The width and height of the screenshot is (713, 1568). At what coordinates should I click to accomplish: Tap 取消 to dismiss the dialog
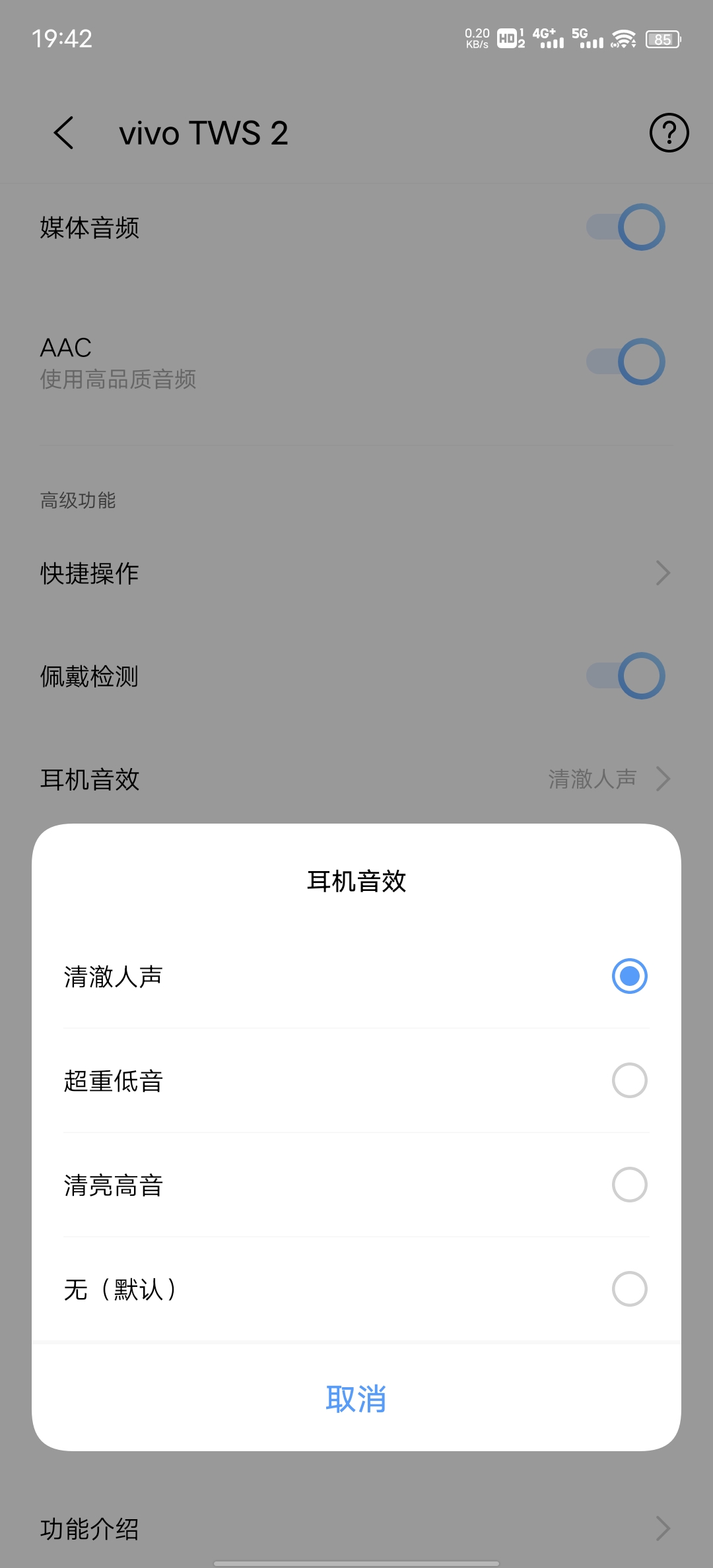click(356, 1398)
